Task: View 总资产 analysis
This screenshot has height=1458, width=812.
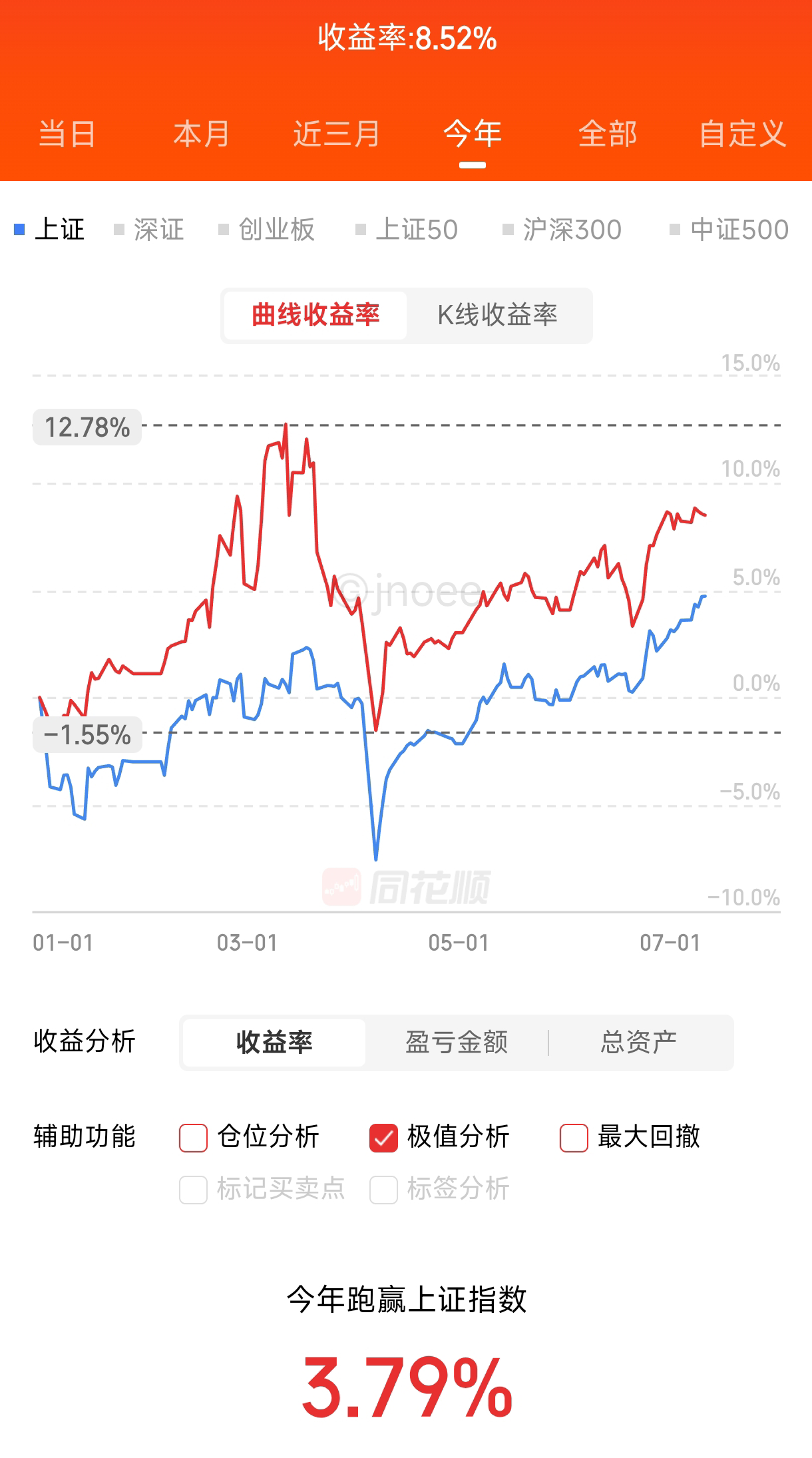Action: pos(639,1043)
